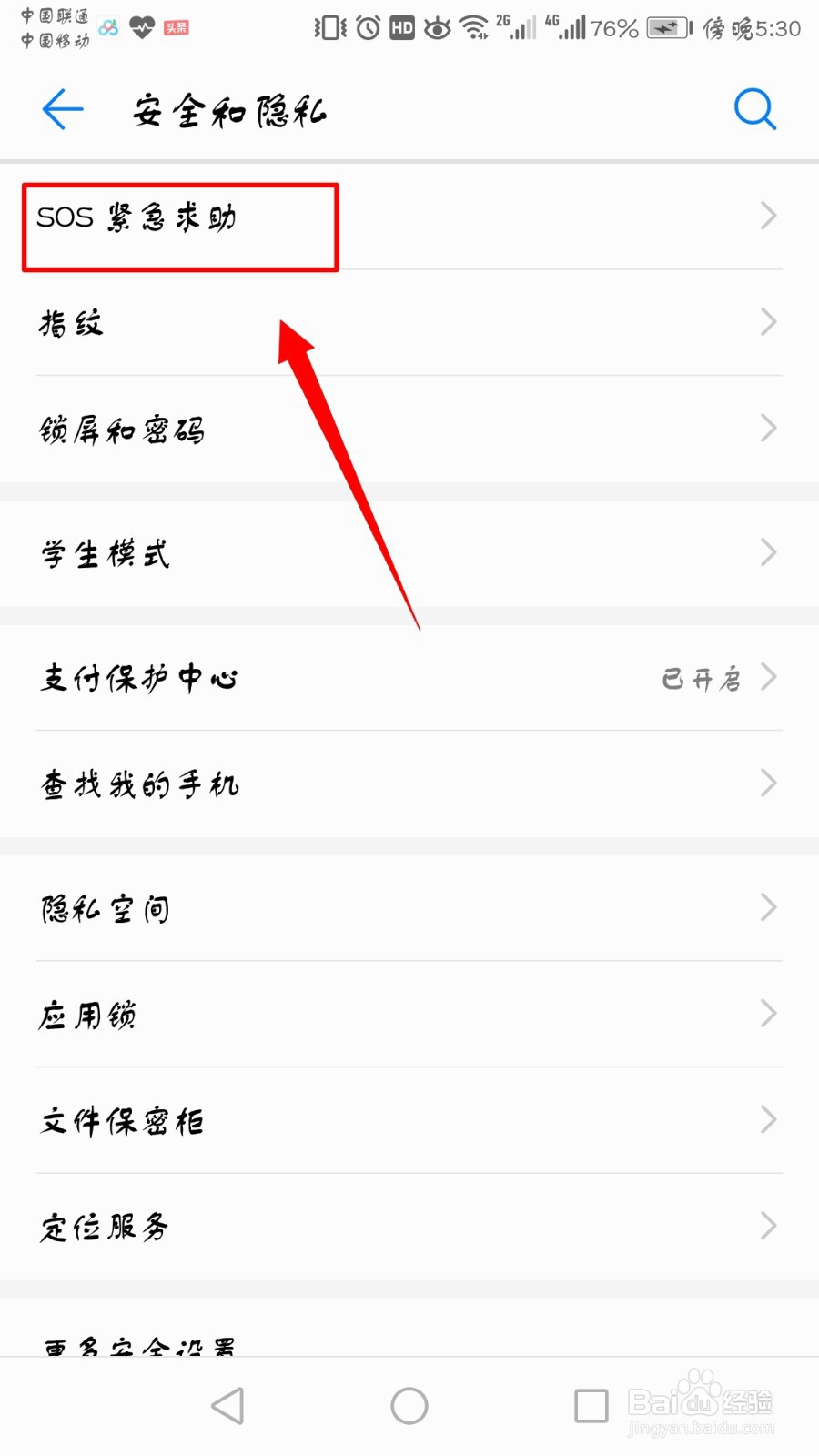Viewport: 819px width, 1456px height.
Task: Expand the 查找我的手机 entry
Action: click(x=409, y=784)
